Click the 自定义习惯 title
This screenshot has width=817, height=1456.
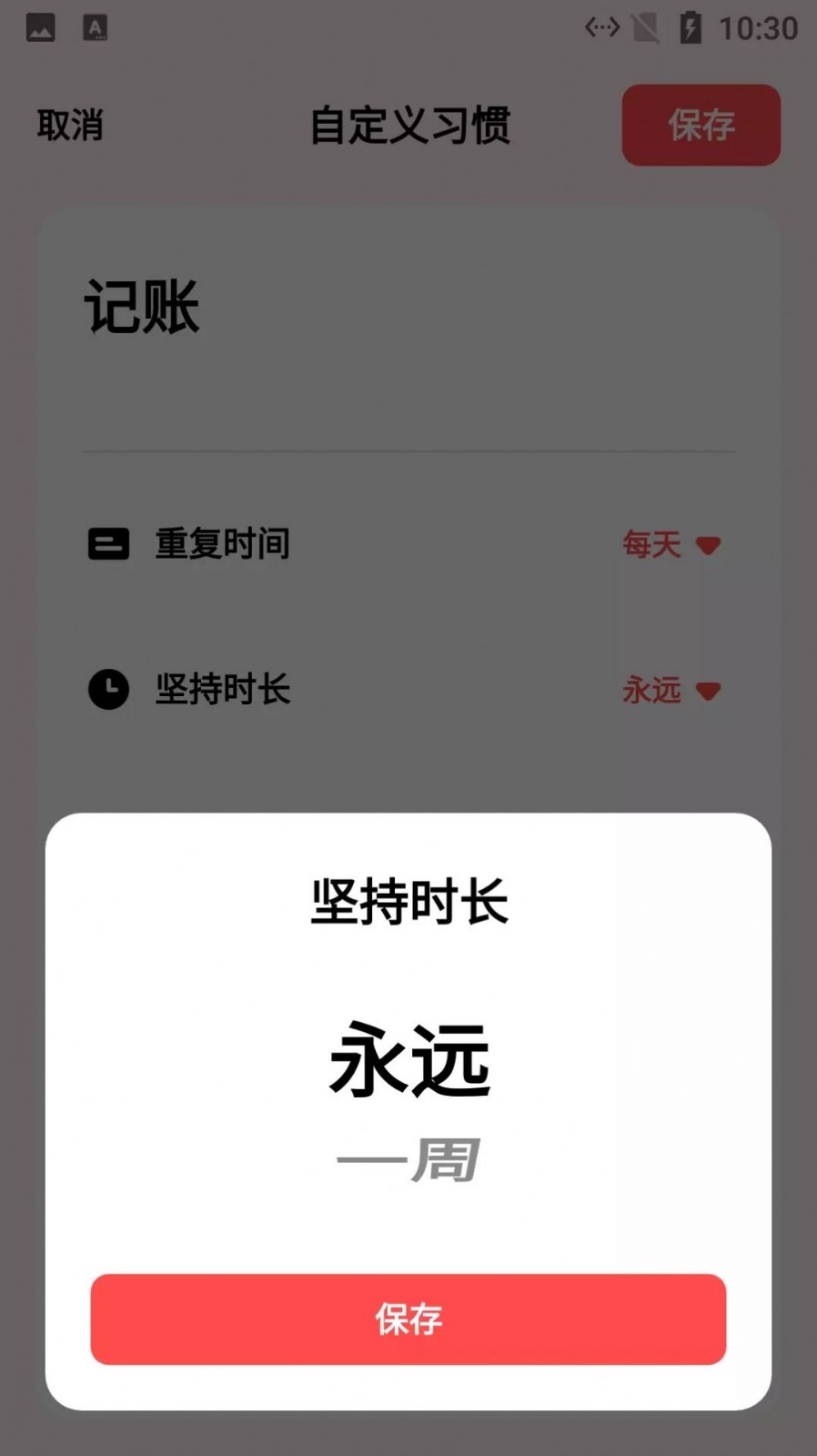point(410,126)
